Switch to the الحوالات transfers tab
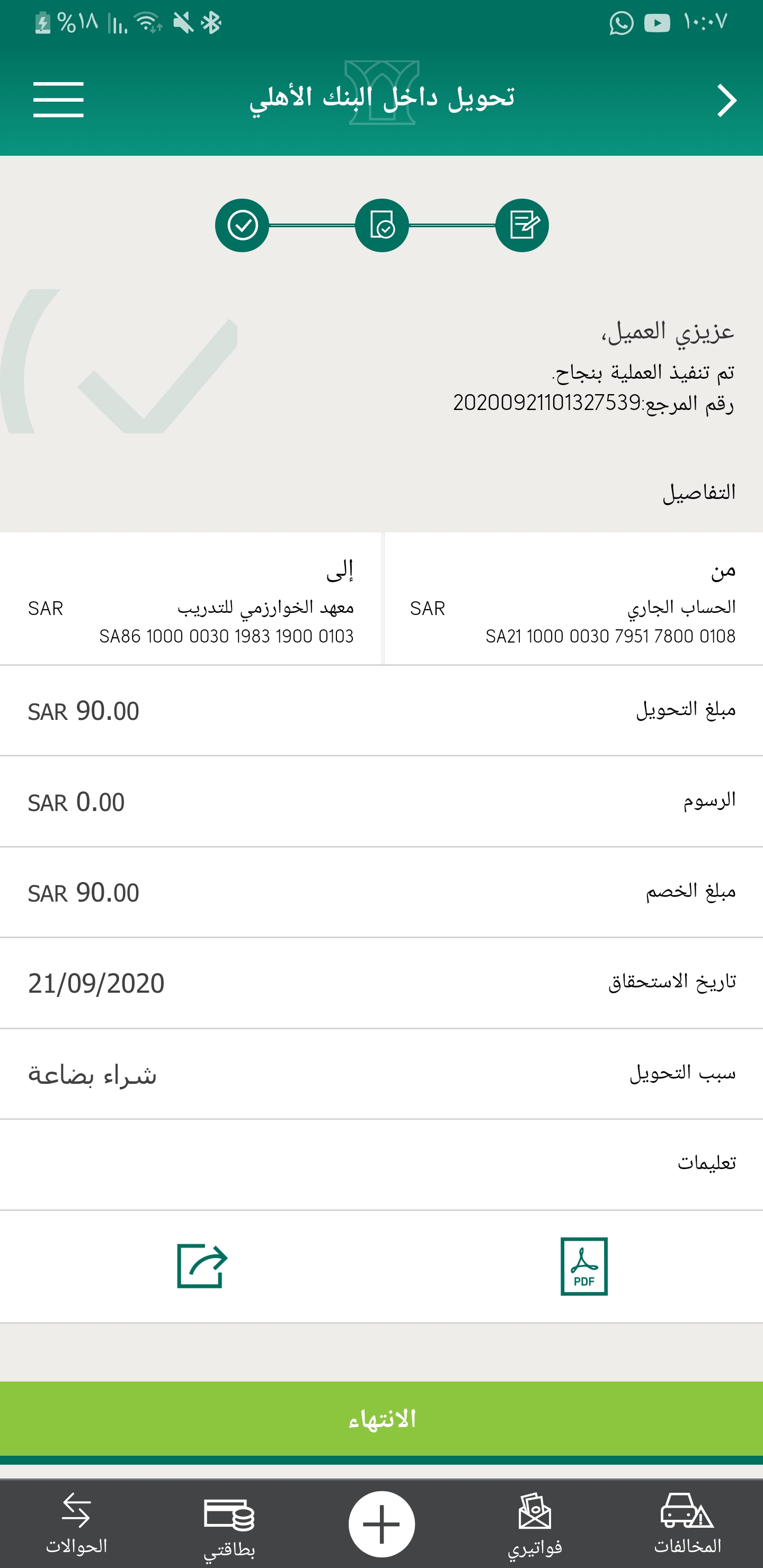Viewport: 763px width, 1568px height. coord(77,1524)
